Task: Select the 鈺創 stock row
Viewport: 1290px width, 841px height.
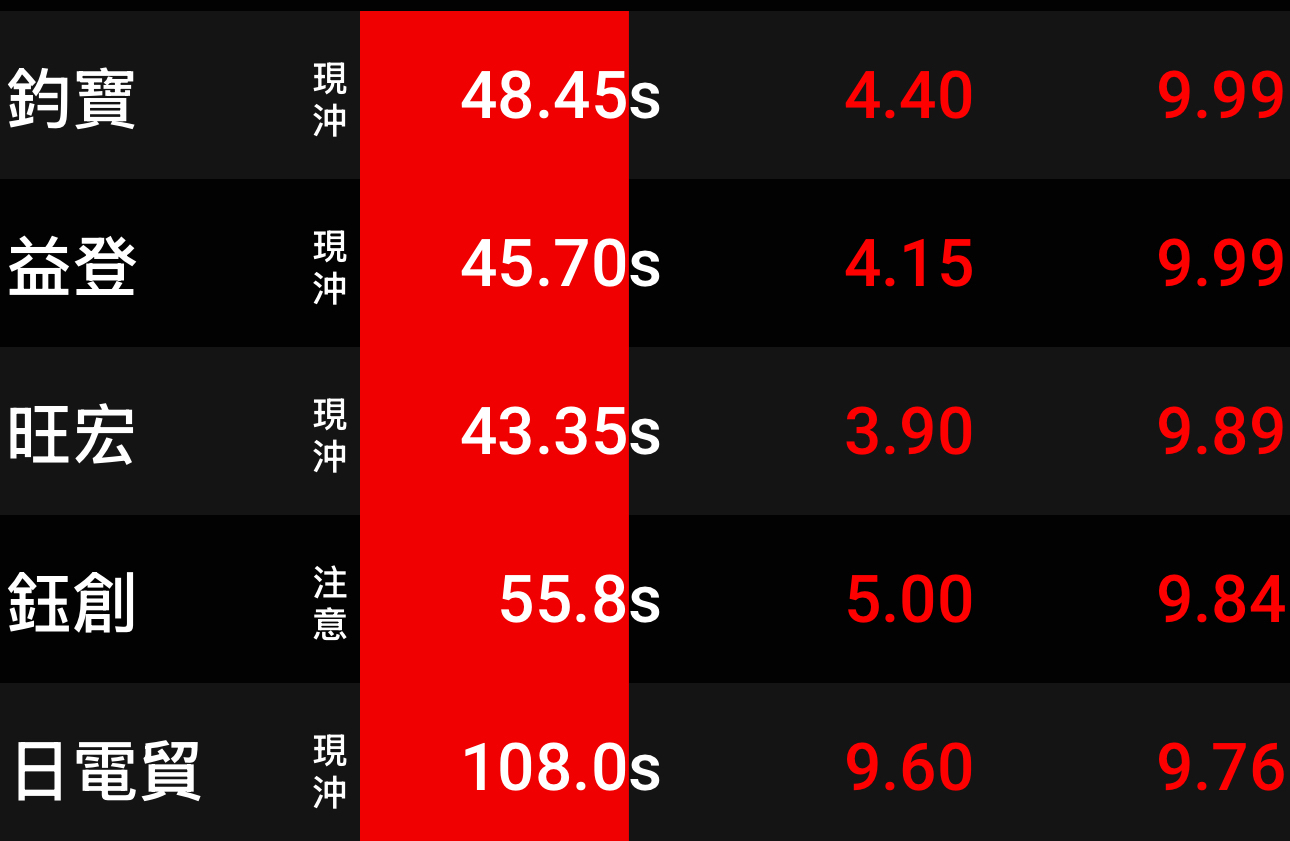Action: (645, 599)
